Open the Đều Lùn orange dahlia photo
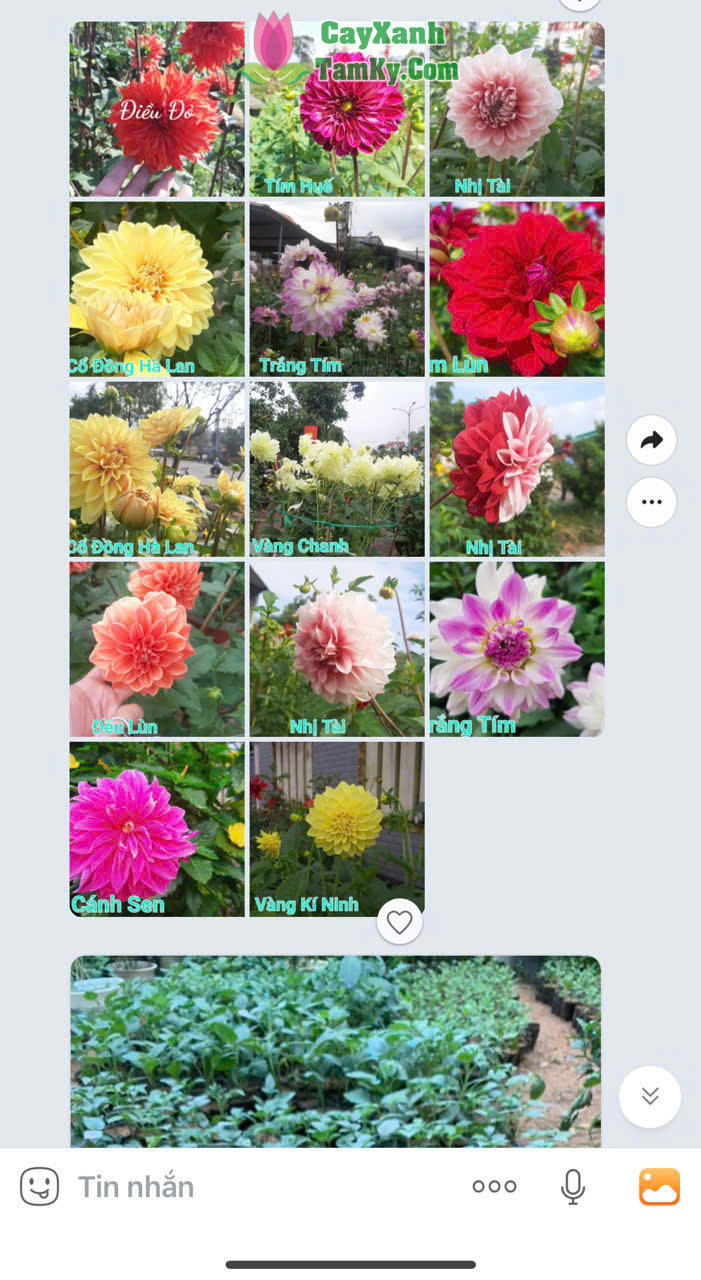This screenshot has width=701, height=1280. (156, 649)
